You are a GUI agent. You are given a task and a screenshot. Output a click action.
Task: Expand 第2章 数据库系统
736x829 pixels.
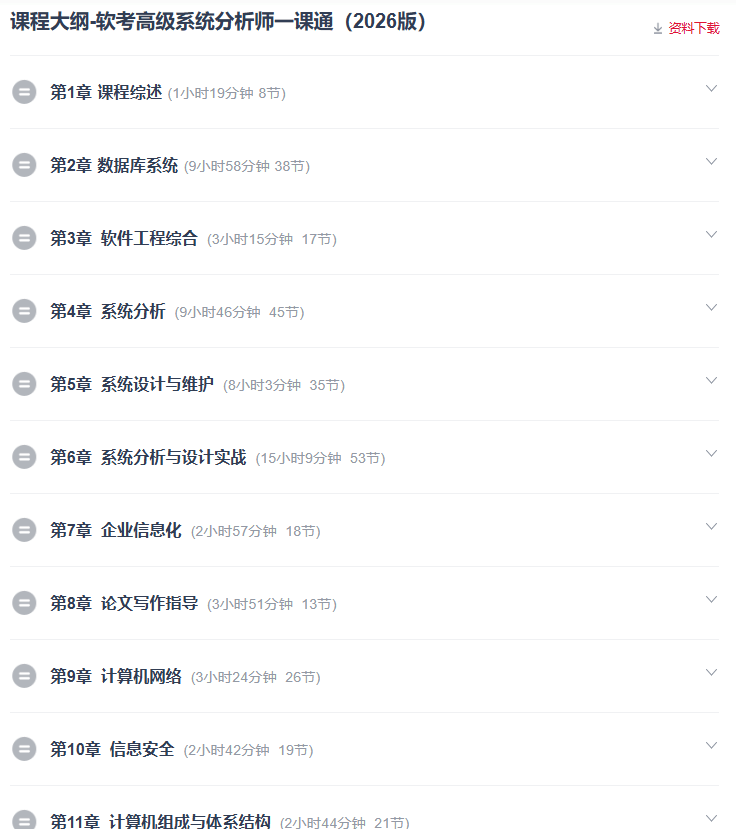[711, 162]
